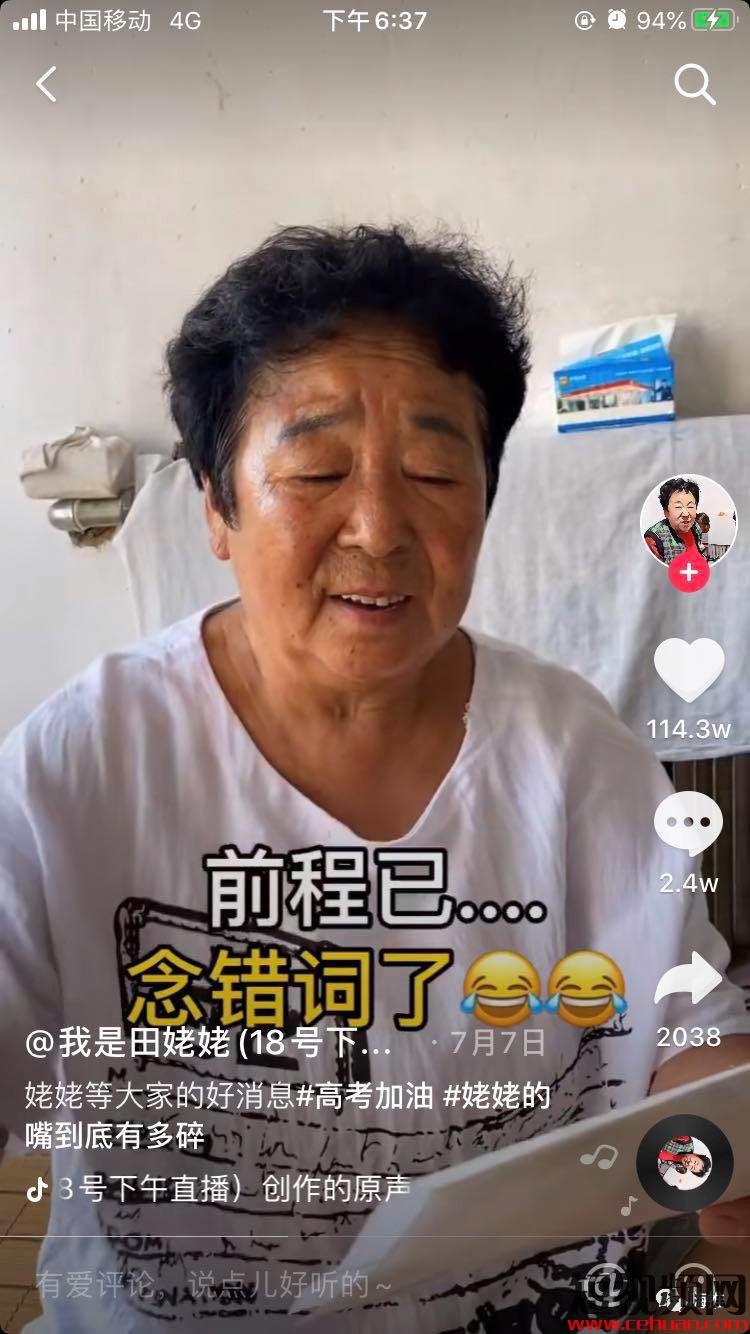Like this video with the heart icon
Viewport: 750px width, 1334px height.
688,670
